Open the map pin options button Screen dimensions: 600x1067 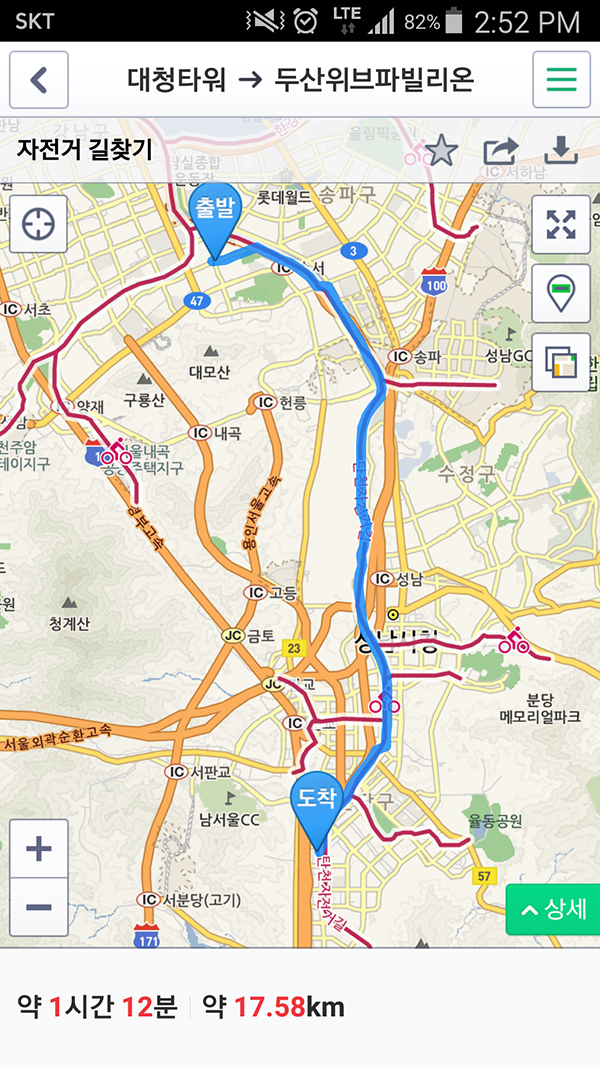tap(561, 293)
